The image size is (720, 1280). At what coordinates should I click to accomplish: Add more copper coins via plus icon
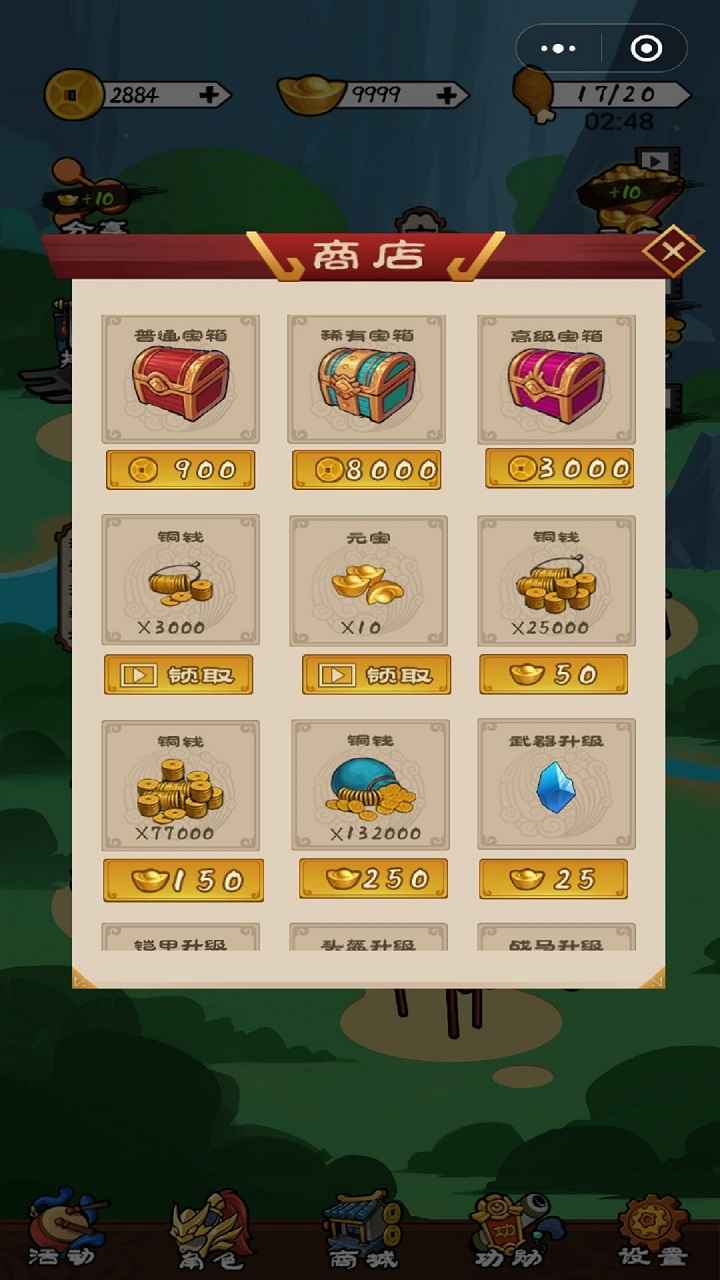[x=210, y=96]
